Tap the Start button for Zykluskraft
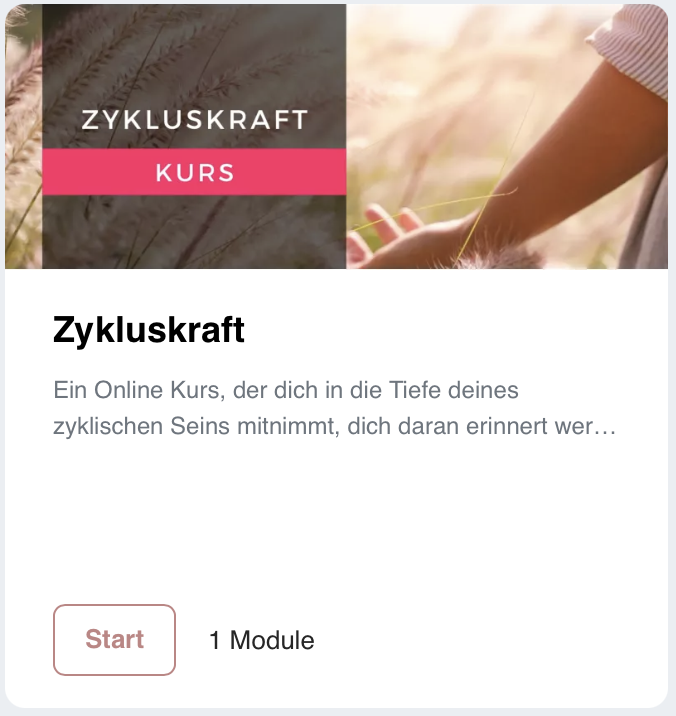 (x=114, y=639)
